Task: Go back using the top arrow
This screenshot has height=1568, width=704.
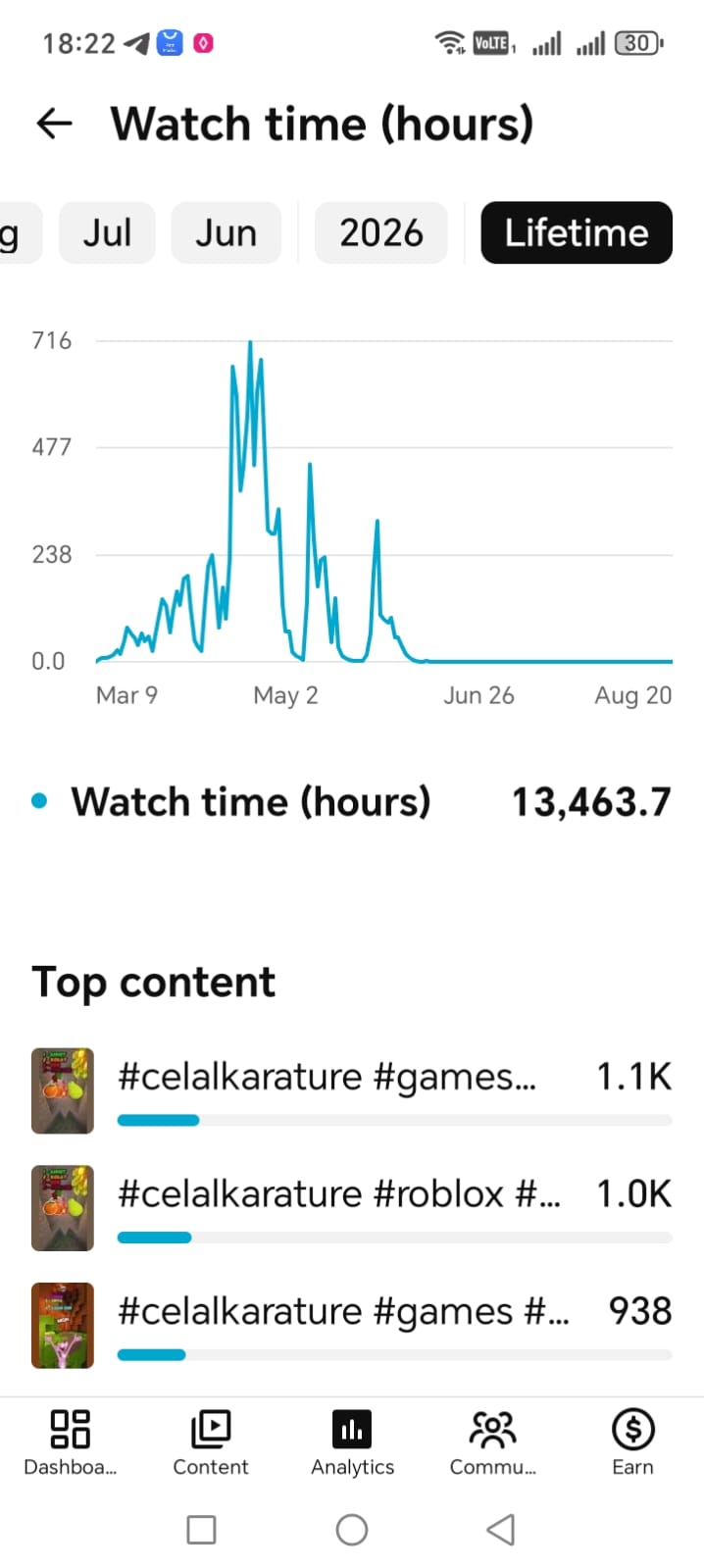Action: click(54, 124)
